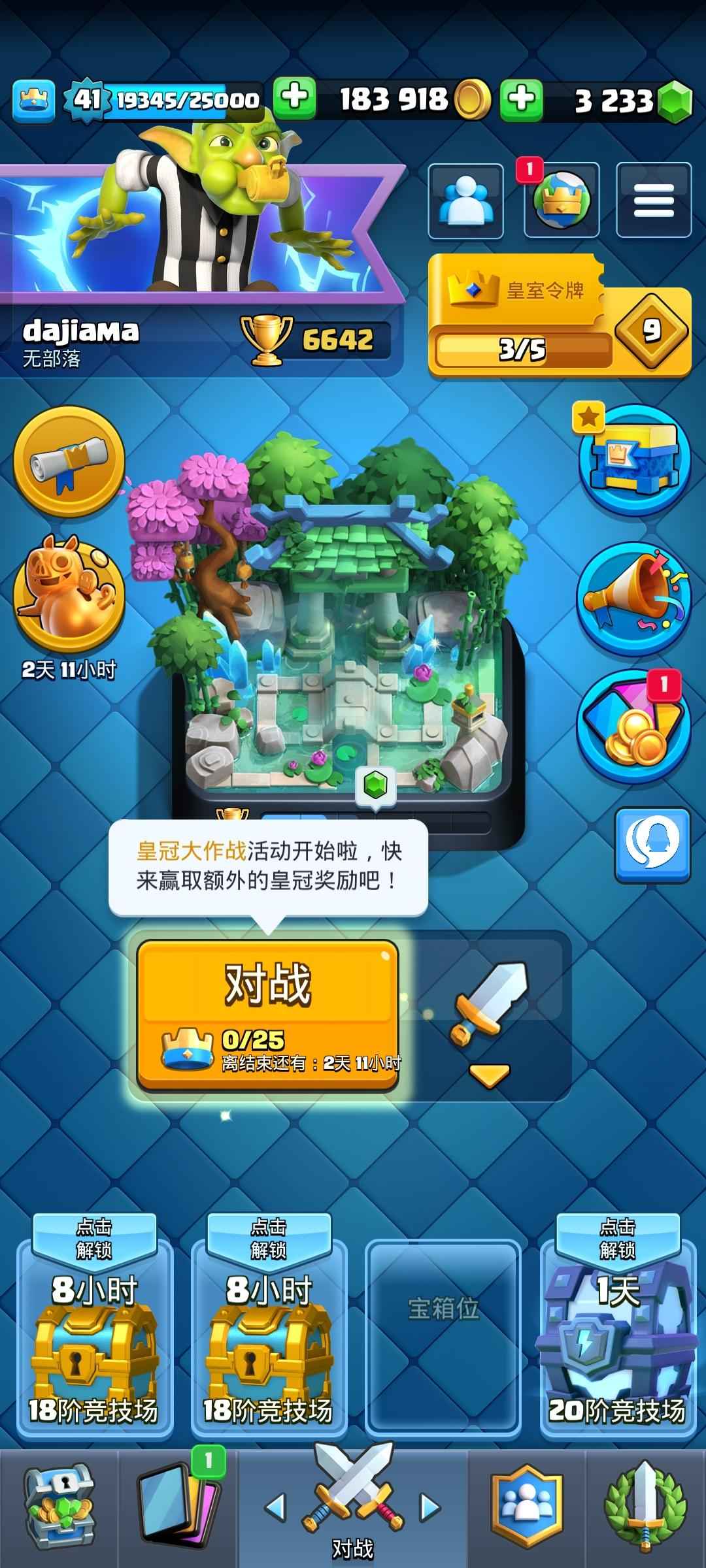This screenshot has height=1568, width=706.
Task: Open the 皇室令牌 pass banner
Action: pos(559,317)
